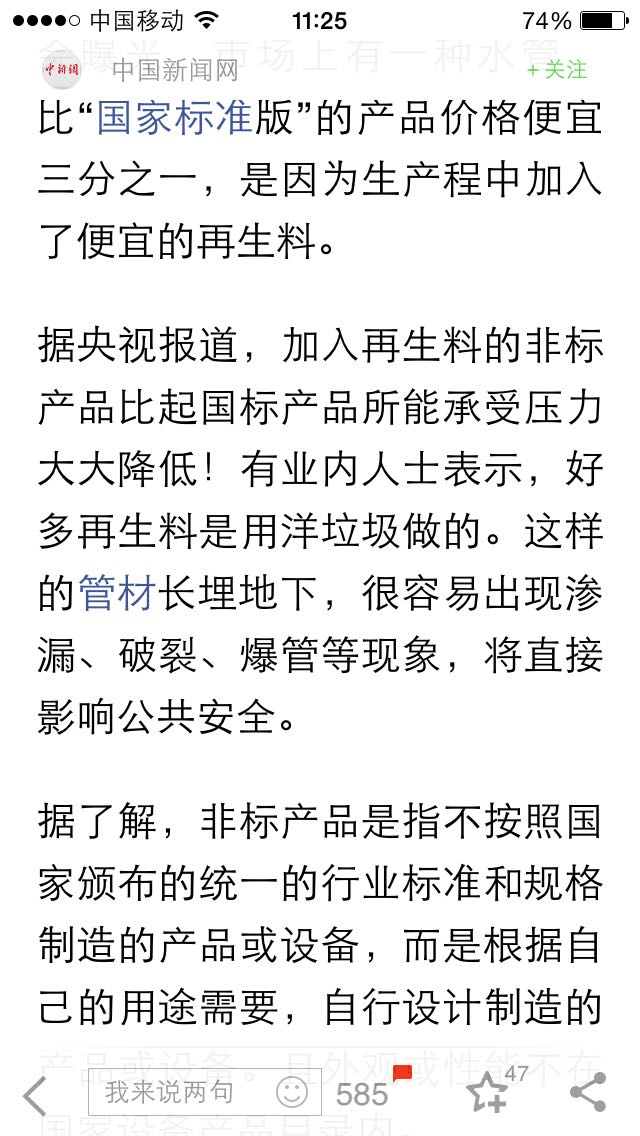
Task: Open the emoji smiley picker
Action: click(292, 1092)
